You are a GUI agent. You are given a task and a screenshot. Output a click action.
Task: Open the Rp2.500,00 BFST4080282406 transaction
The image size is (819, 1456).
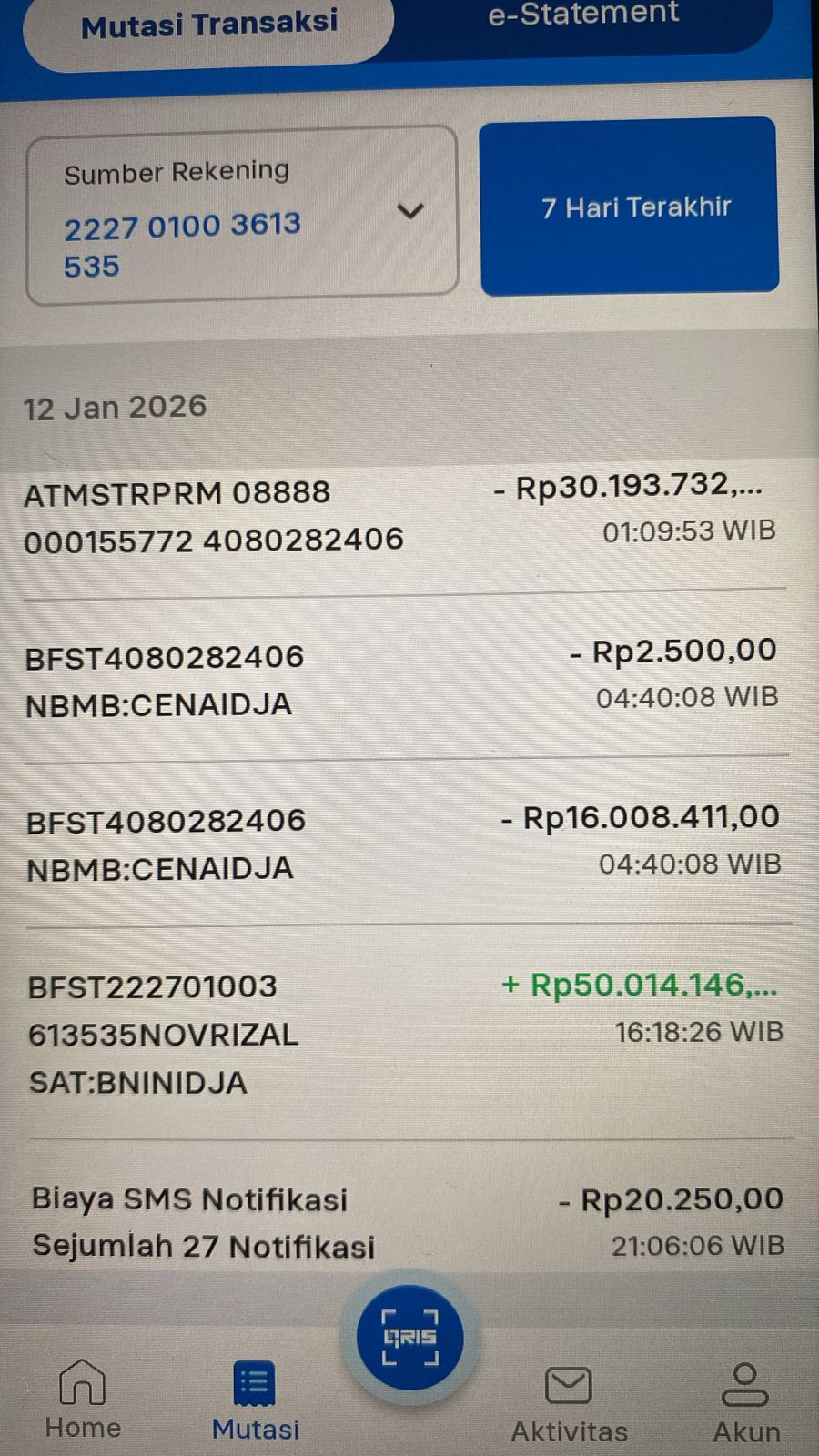pyautogui.click(x=400, y=679)
